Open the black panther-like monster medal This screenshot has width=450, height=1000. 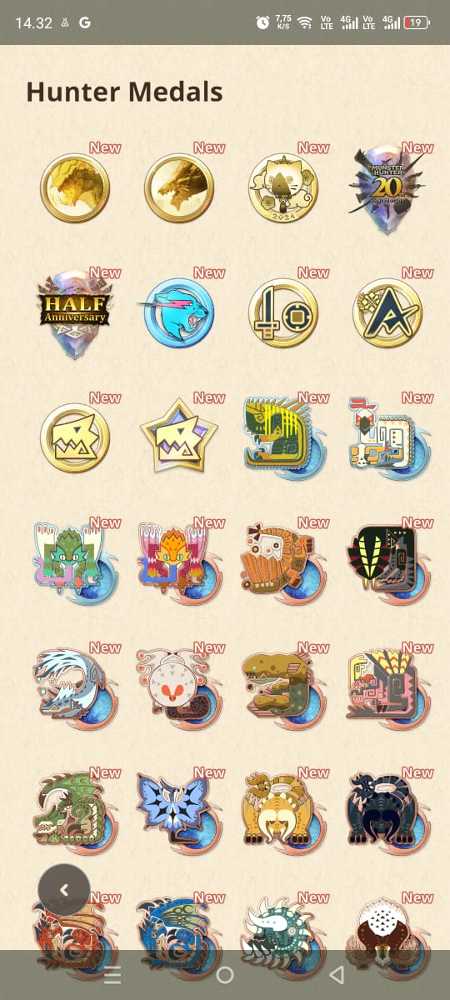(388, 812)
